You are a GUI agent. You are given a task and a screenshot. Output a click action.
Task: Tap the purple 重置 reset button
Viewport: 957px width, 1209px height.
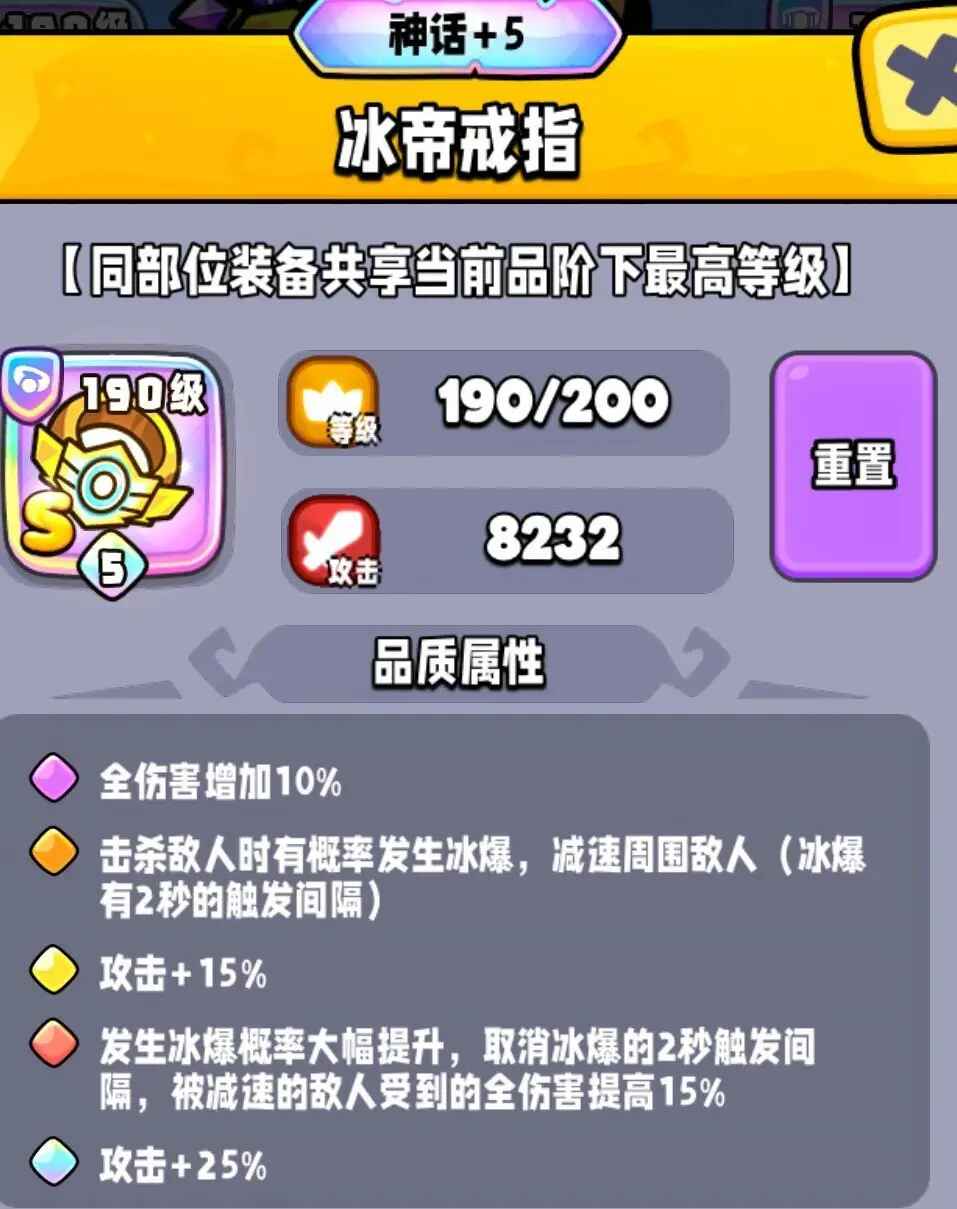pyautogui.click(x=852, y=466)
